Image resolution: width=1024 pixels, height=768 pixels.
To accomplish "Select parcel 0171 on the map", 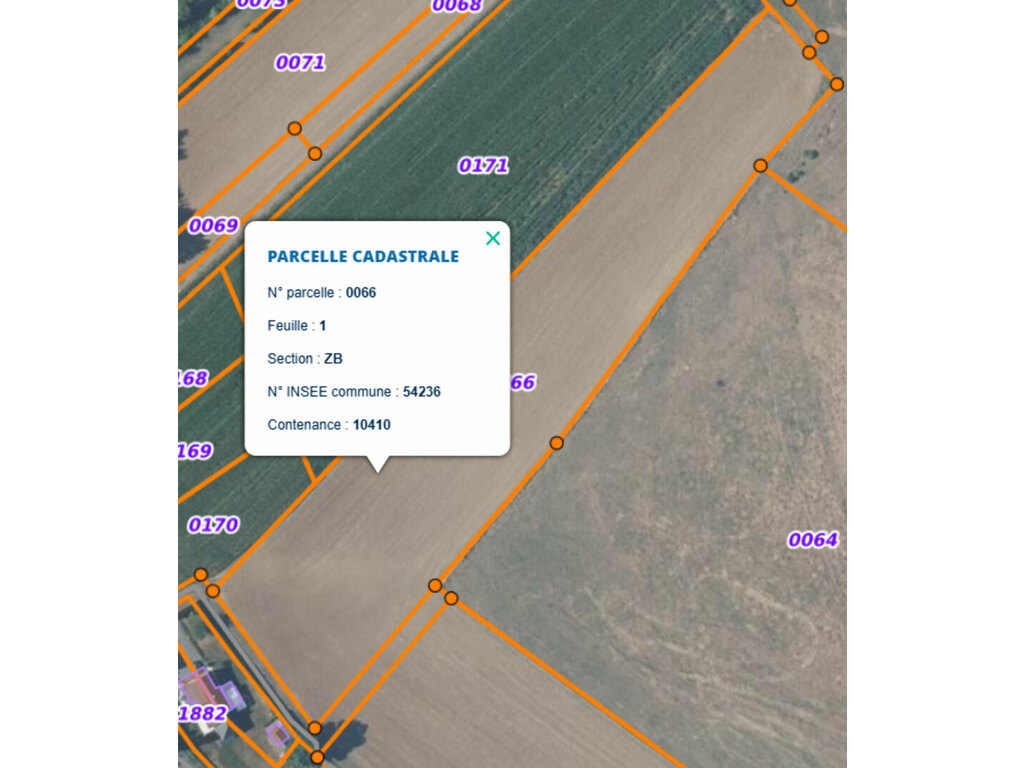I will [x=484, y=166].
